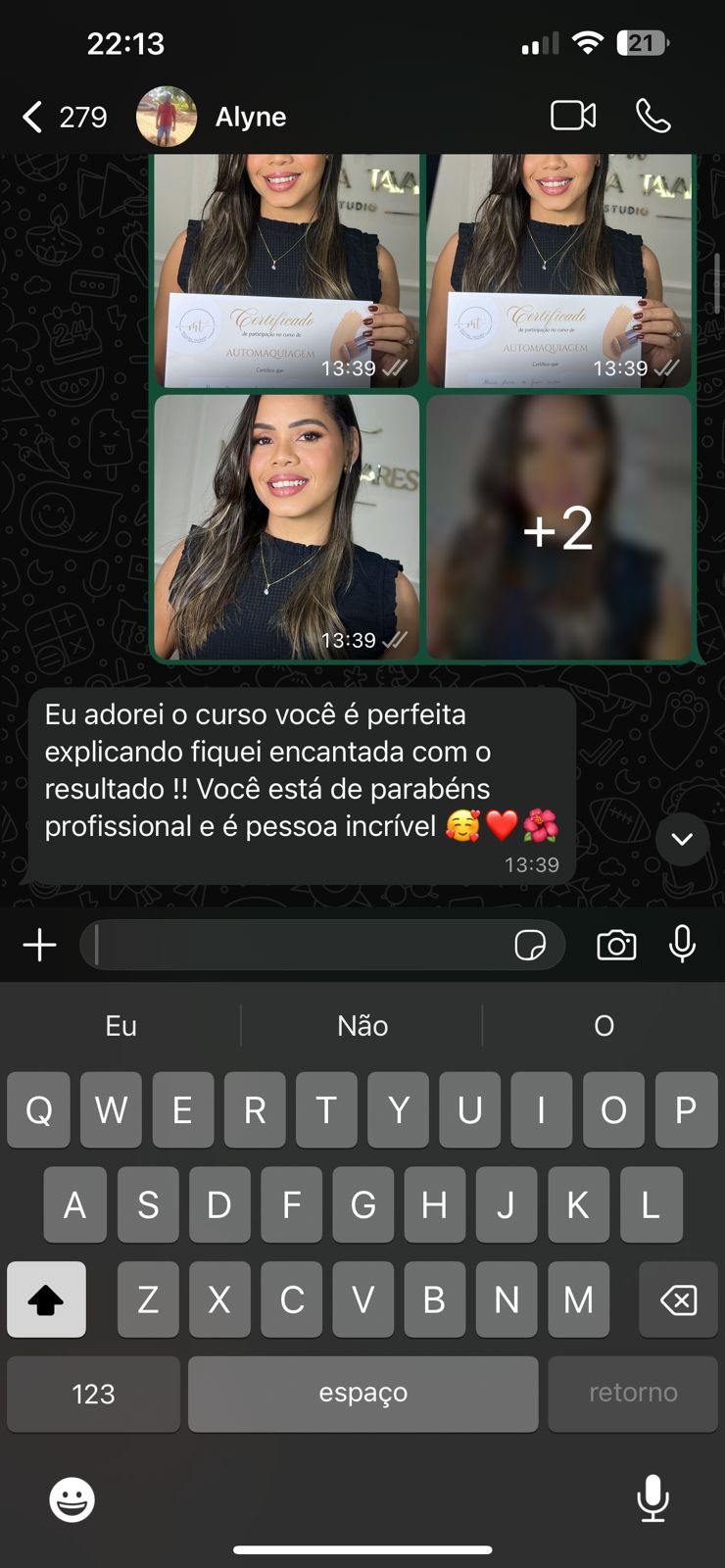The image size is (725, 1568).
Task: Focus the message text field
Action: click(294, 946)
